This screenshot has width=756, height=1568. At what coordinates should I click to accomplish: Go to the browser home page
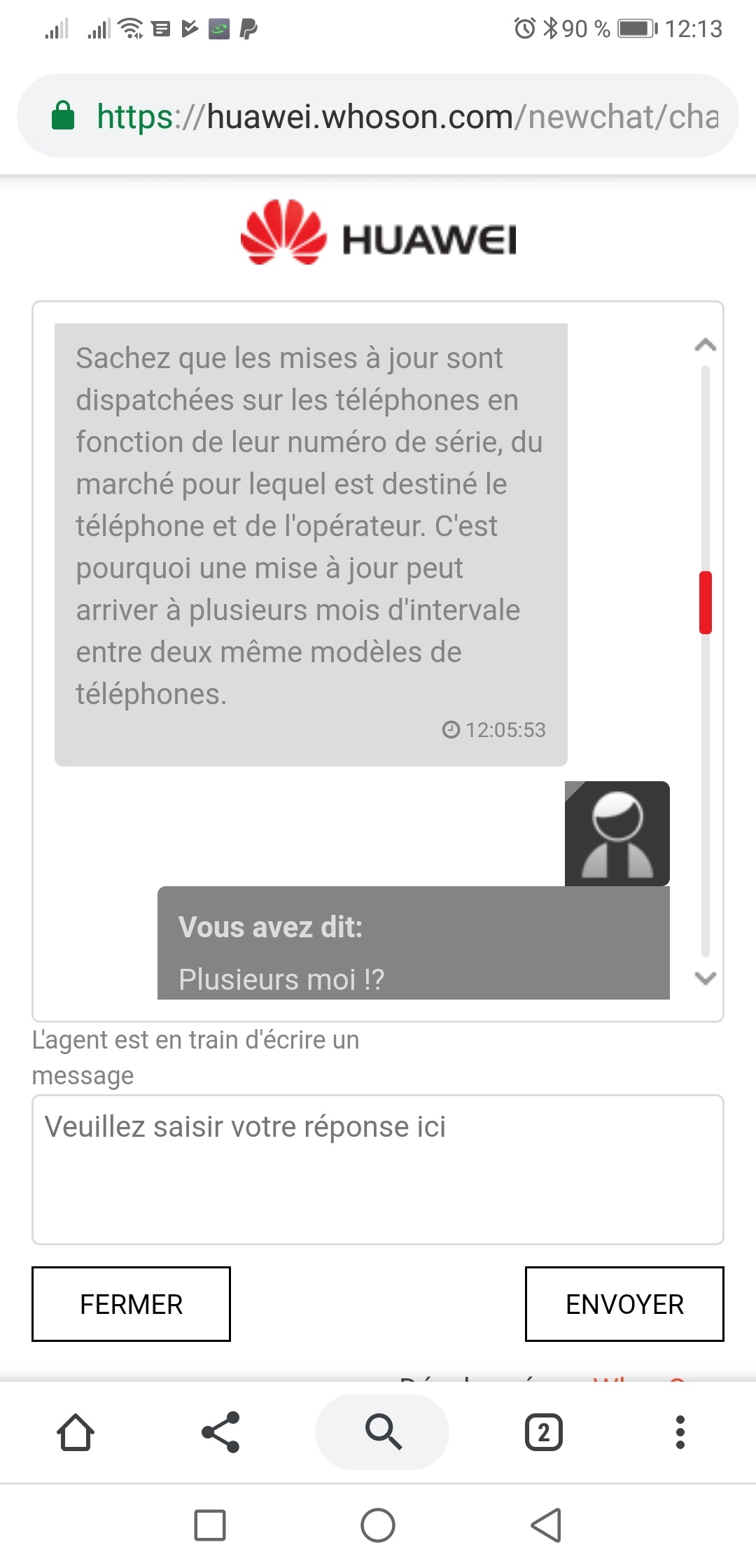(76, 1432)
